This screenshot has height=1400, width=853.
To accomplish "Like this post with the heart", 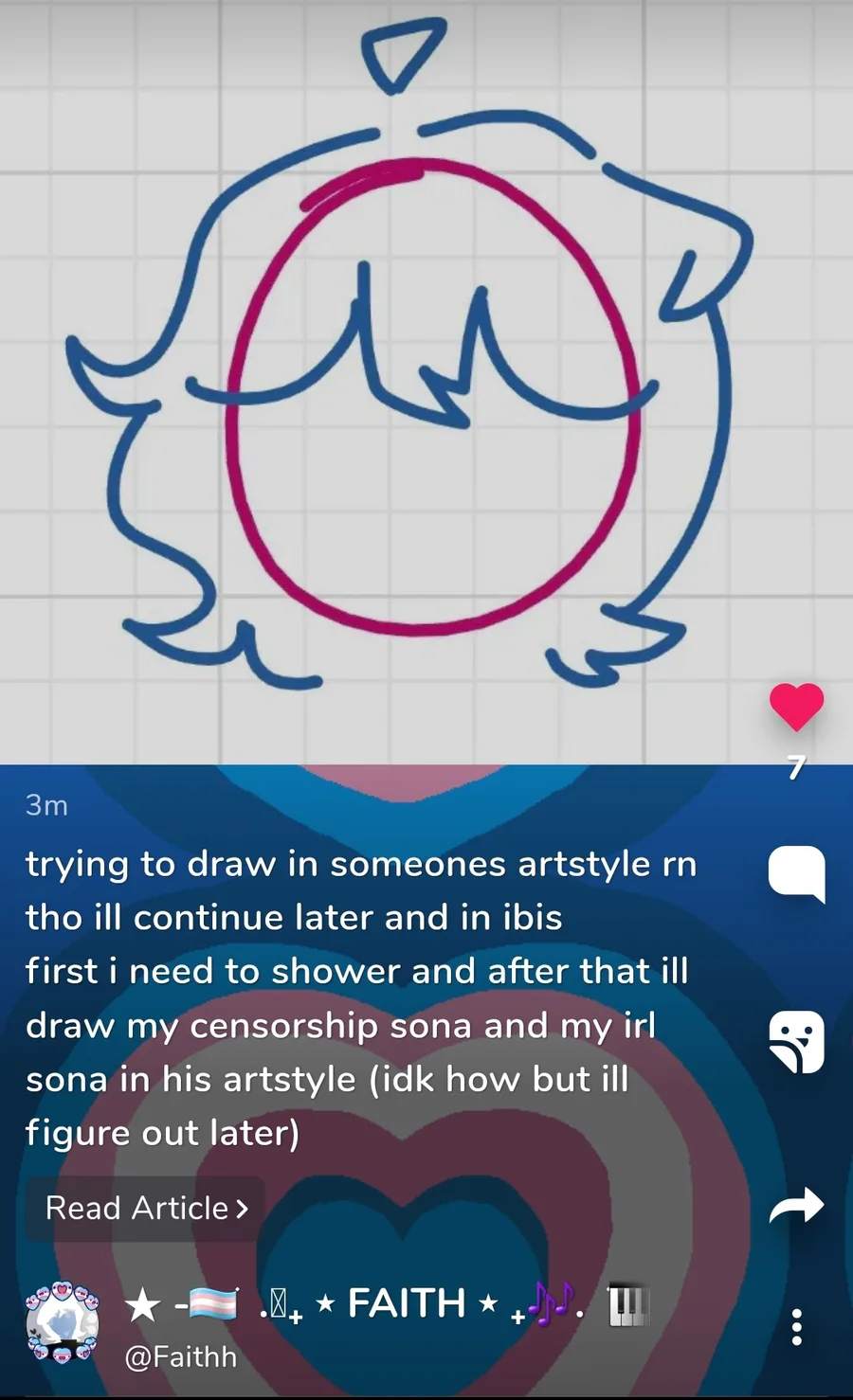I will [796, 707].
